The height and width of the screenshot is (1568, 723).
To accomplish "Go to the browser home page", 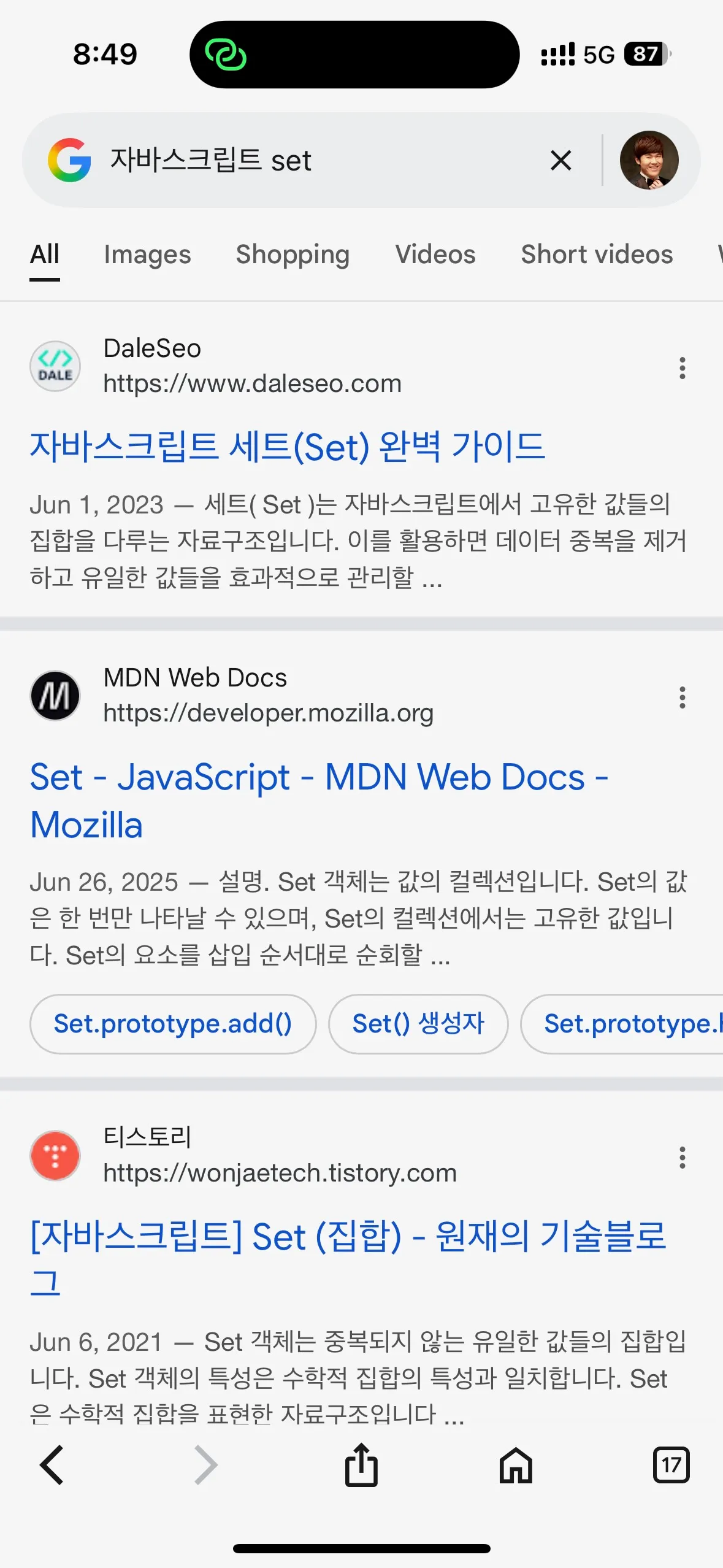I will pos(516,1465).
